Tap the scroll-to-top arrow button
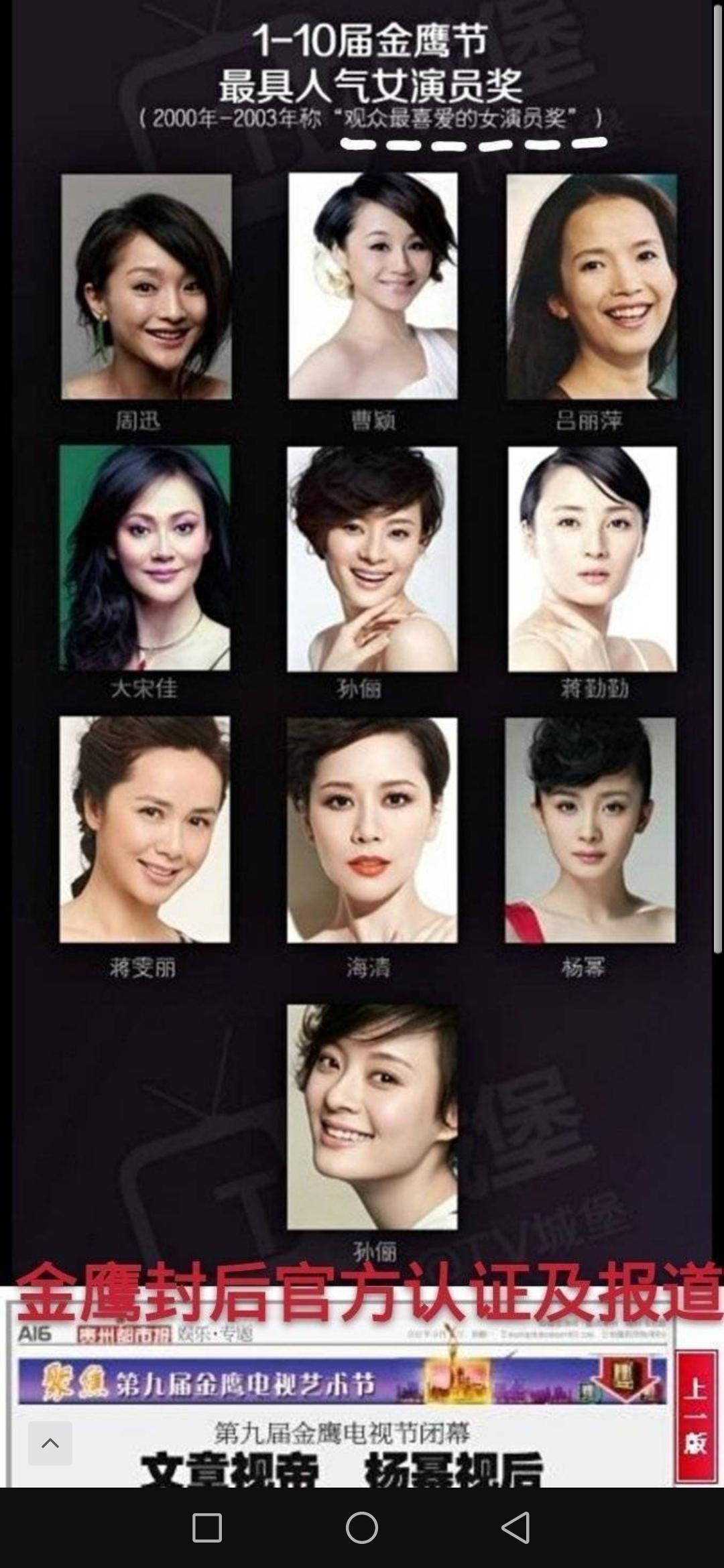The width and height of the screenshot is (724, 1568). [50, 1443]
